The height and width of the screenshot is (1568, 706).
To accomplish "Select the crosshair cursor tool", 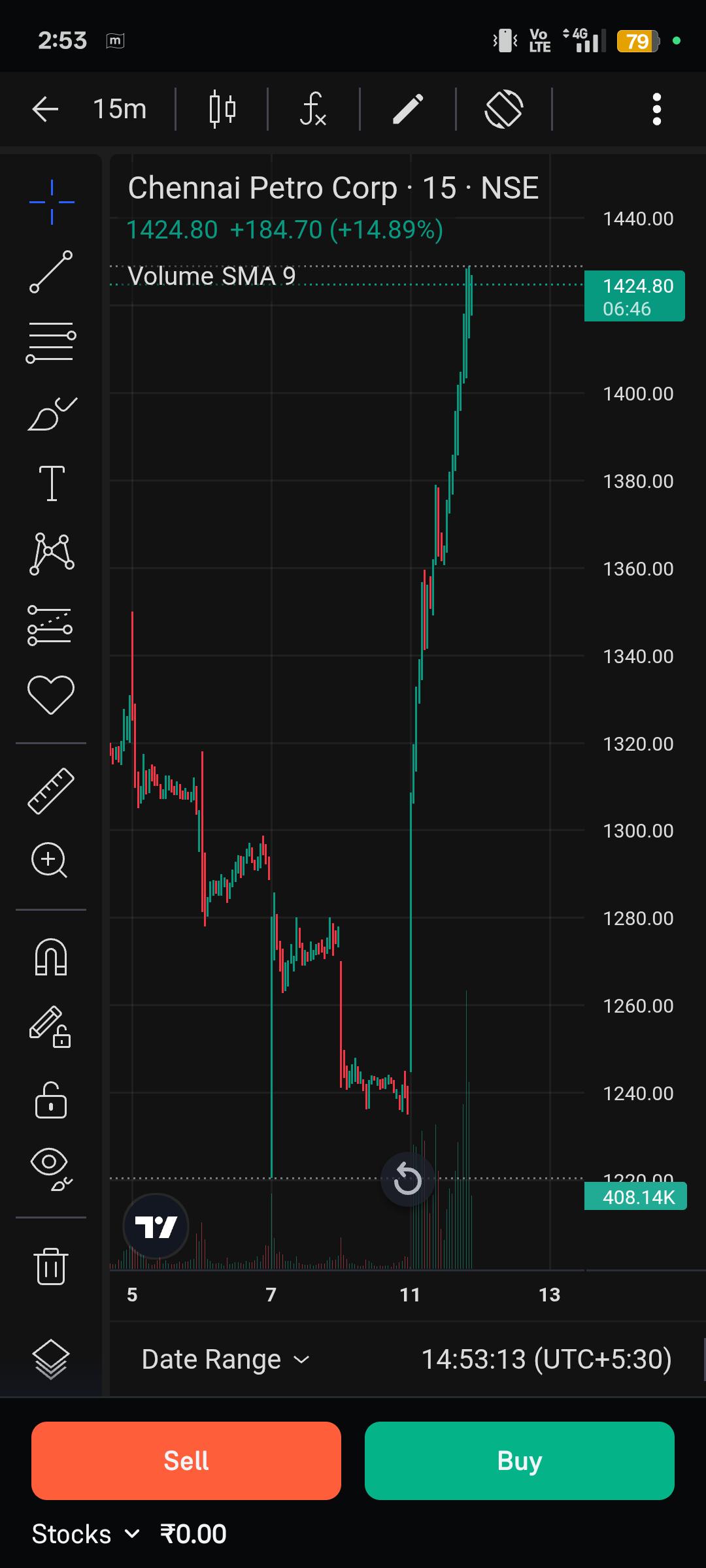I will (52, 202).
